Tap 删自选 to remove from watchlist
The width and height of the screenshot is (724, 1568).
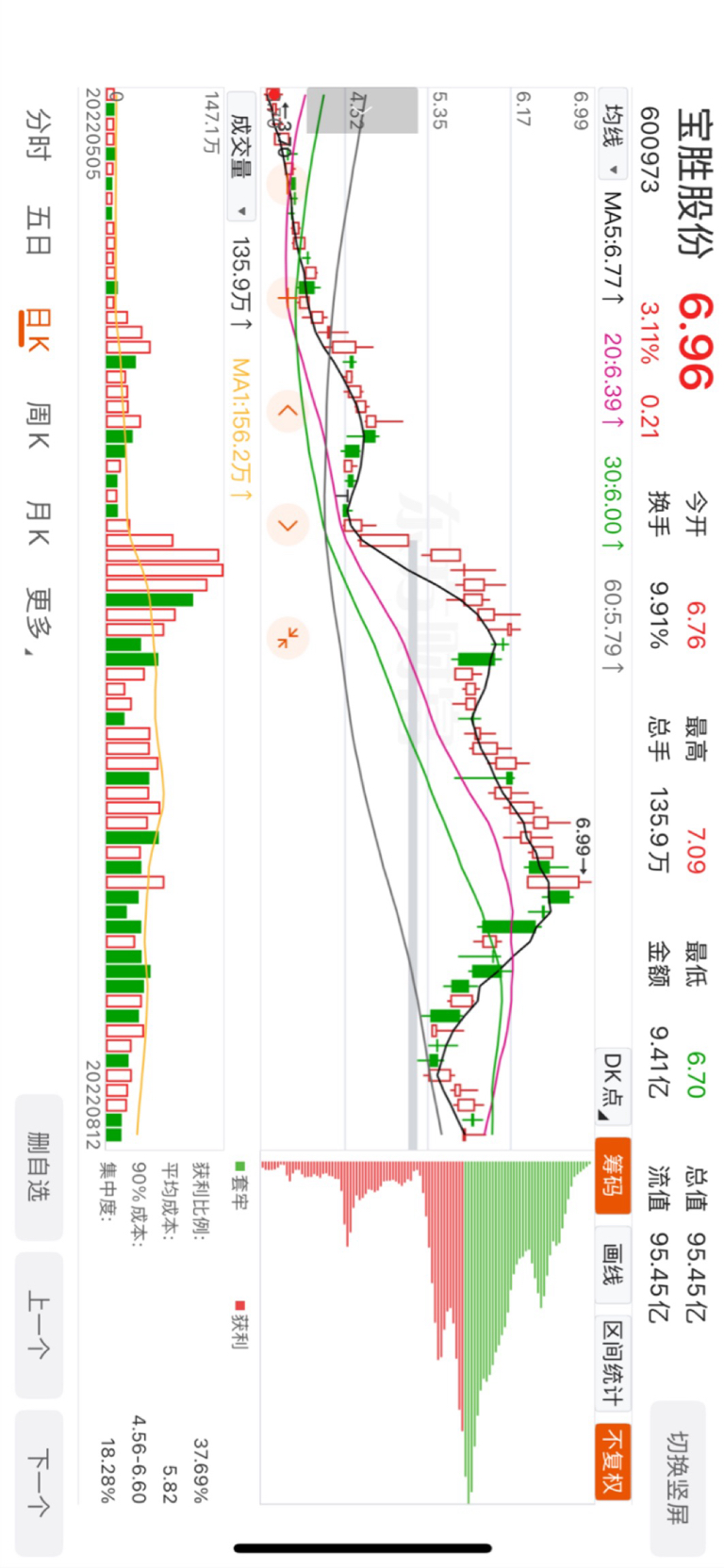point(39,1167)
